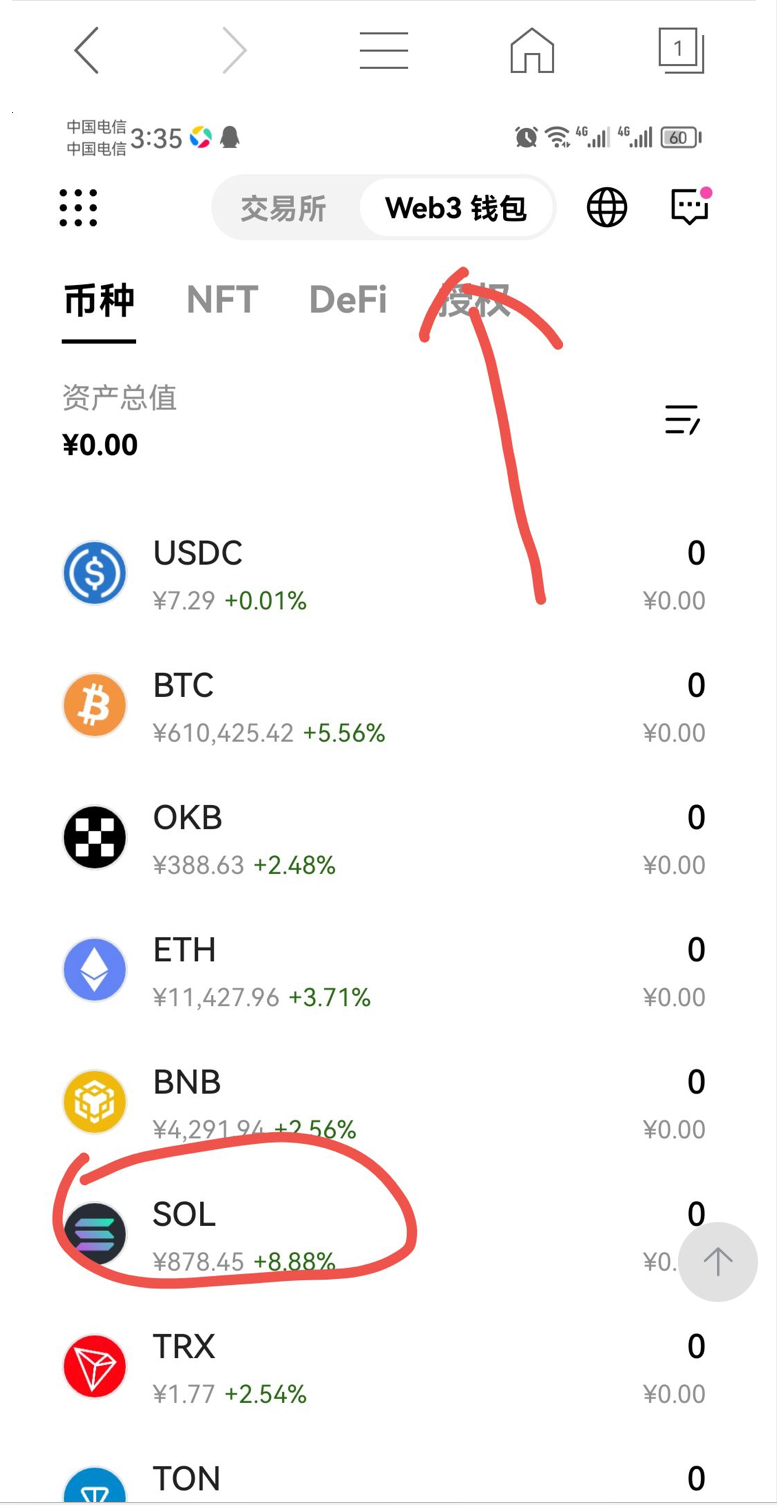Tap the back-to-top arrow button
This screenshot has width=777, height=1505.
pos(717,1262)
